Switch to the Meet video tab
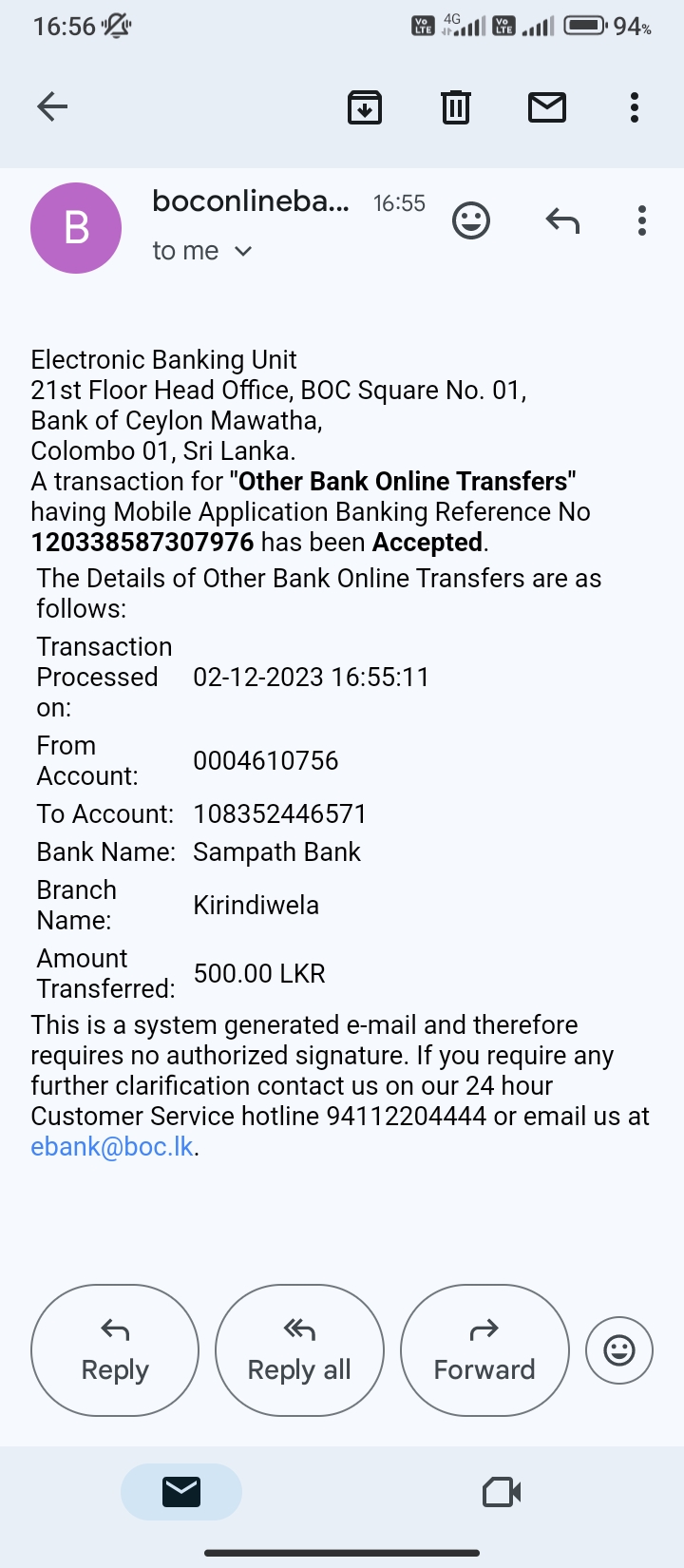684x1568 pixels. pyautogui.click(x=502, y=1492)
